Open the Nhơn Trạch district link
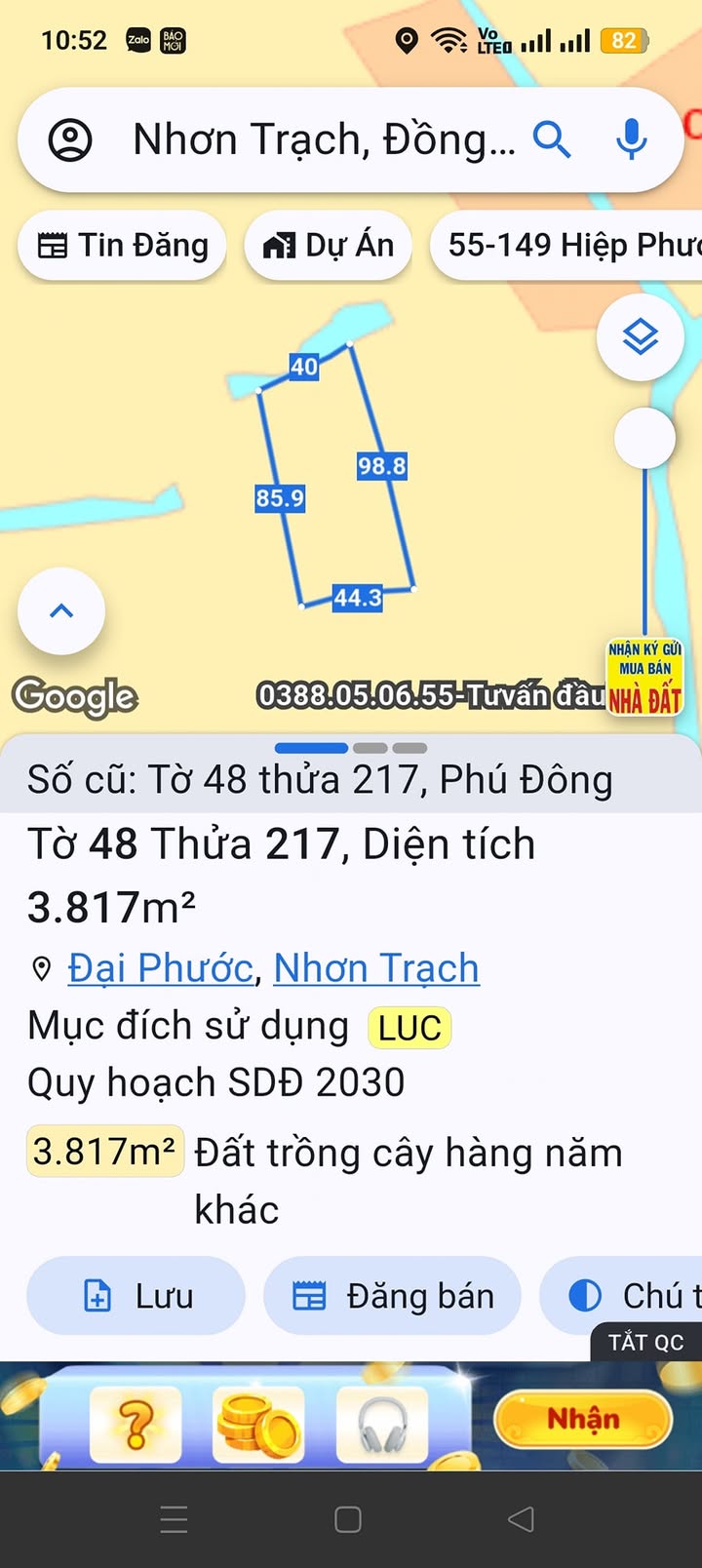Screen dimensions: 702x1568 (x=376, y=968)
